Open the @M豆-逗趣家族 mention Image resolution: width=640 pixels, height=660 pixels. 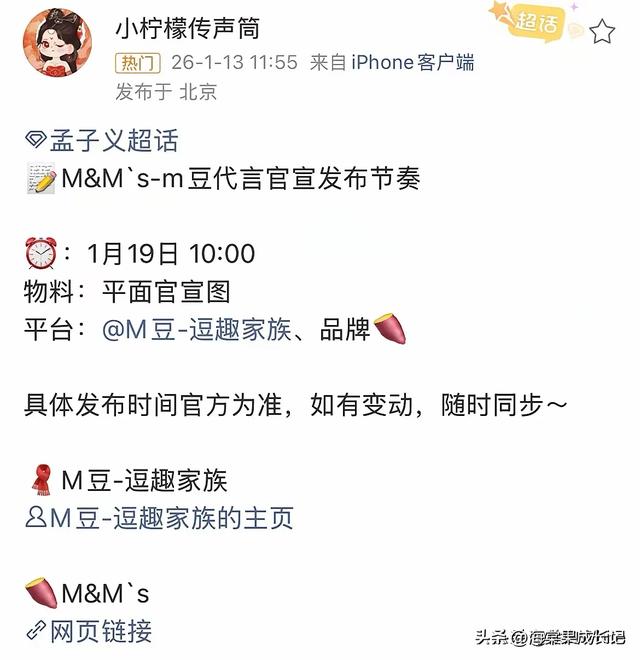tap(199, 330)
